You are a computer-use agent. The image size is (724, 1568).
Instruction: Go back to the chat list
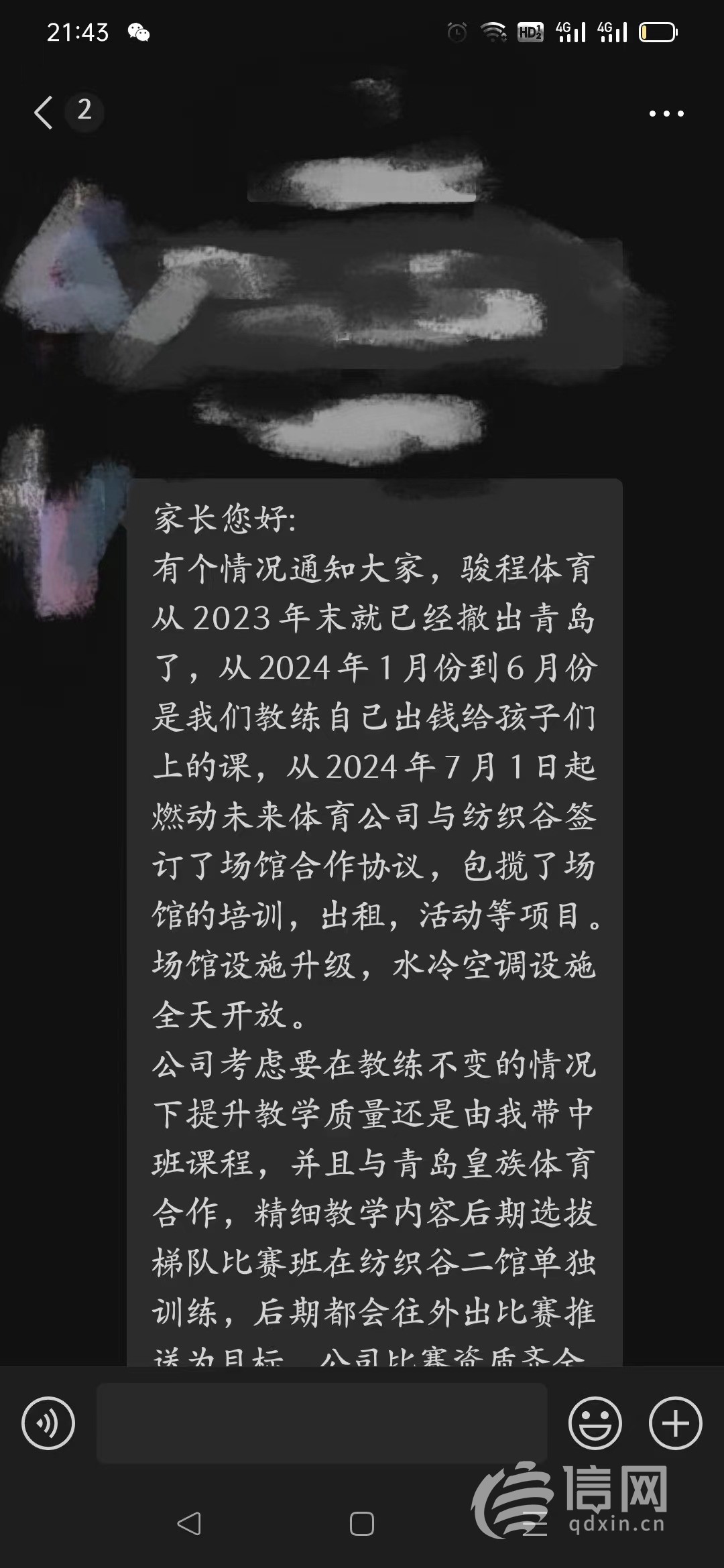point(44,111)
